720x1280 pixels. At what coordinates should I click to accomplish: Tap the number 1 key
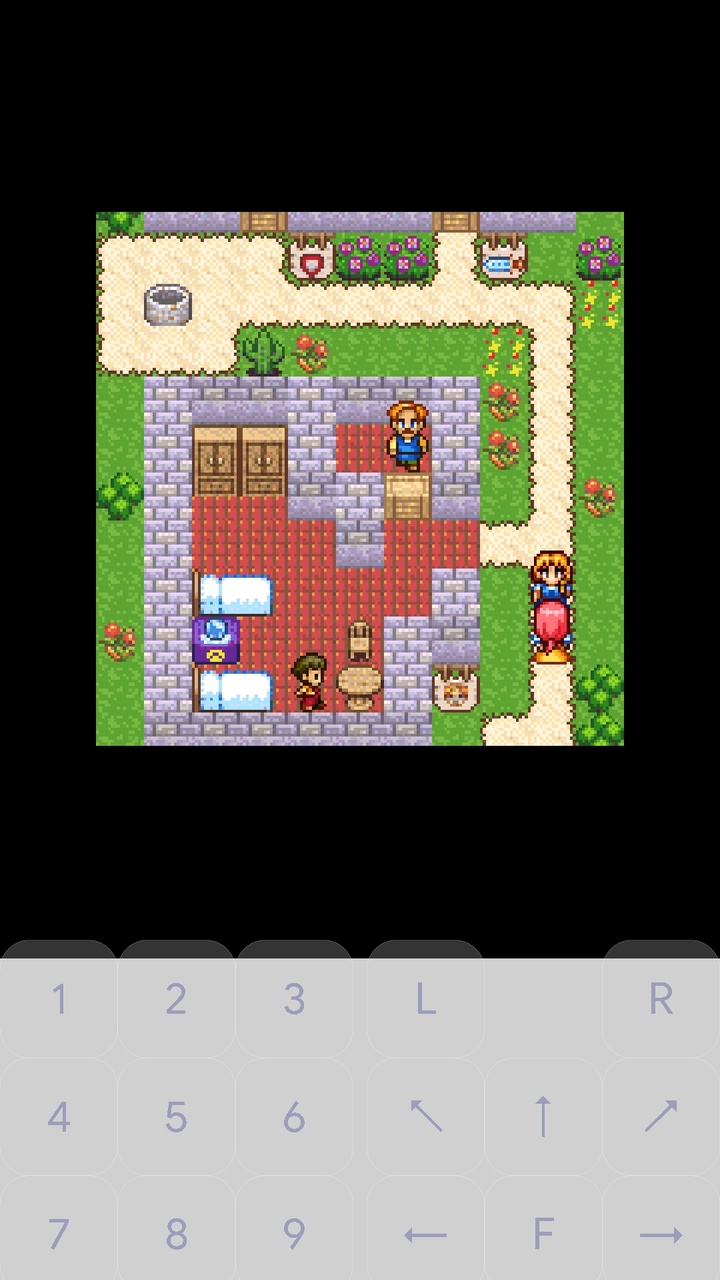pos(59,999)
